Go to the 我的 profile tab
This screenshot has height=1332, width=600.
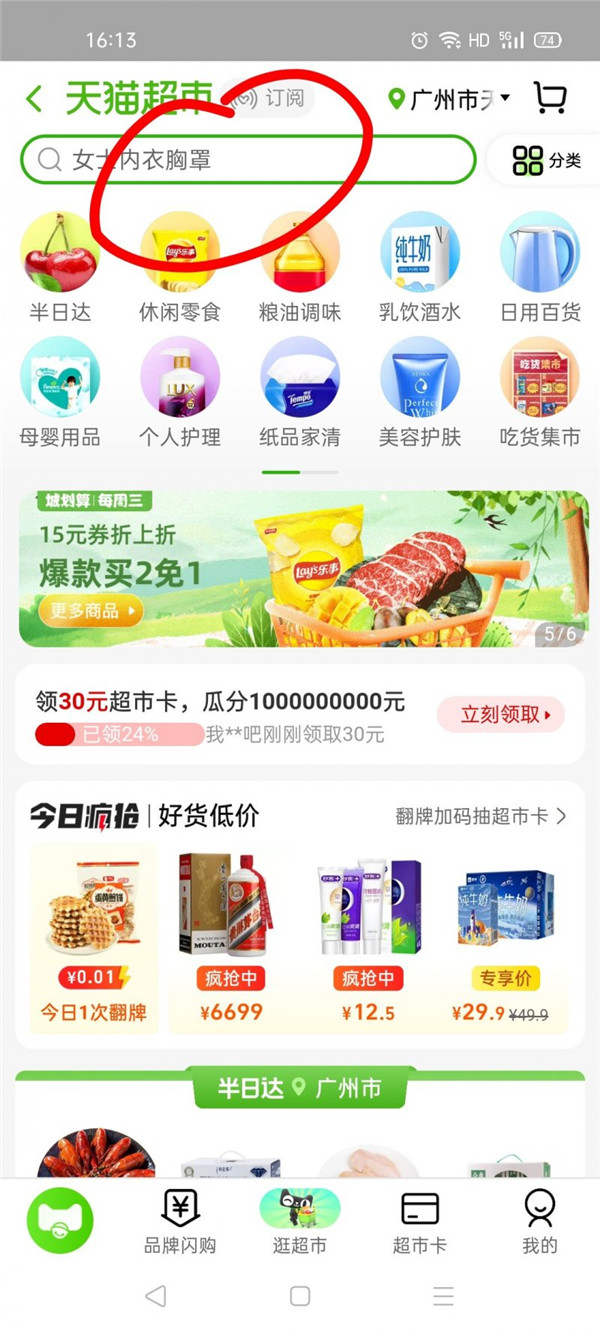point(539,1222)
